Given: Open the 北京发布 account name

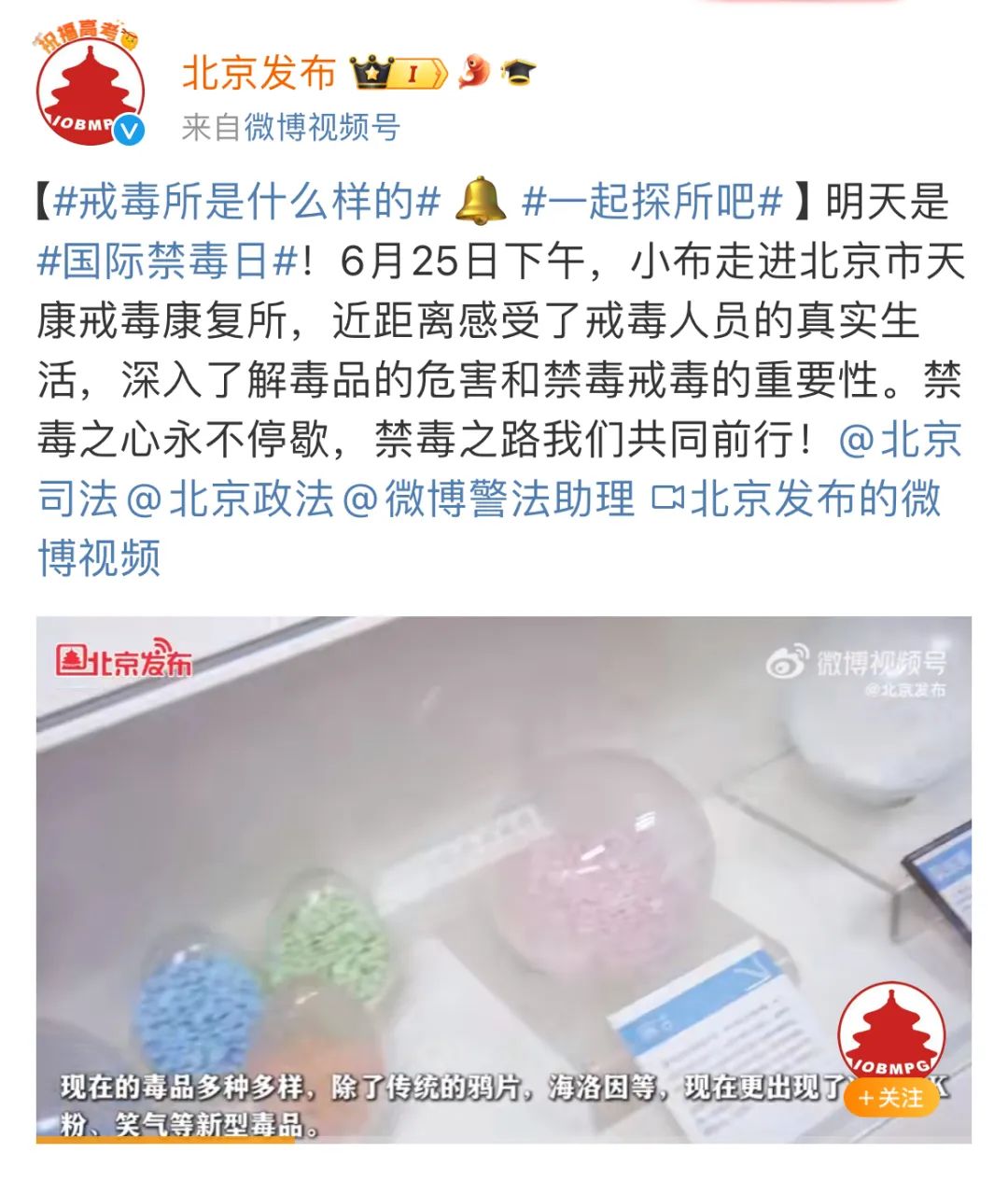Looking at the screenshot, I should pyautogui.click(x=259, y=72).
